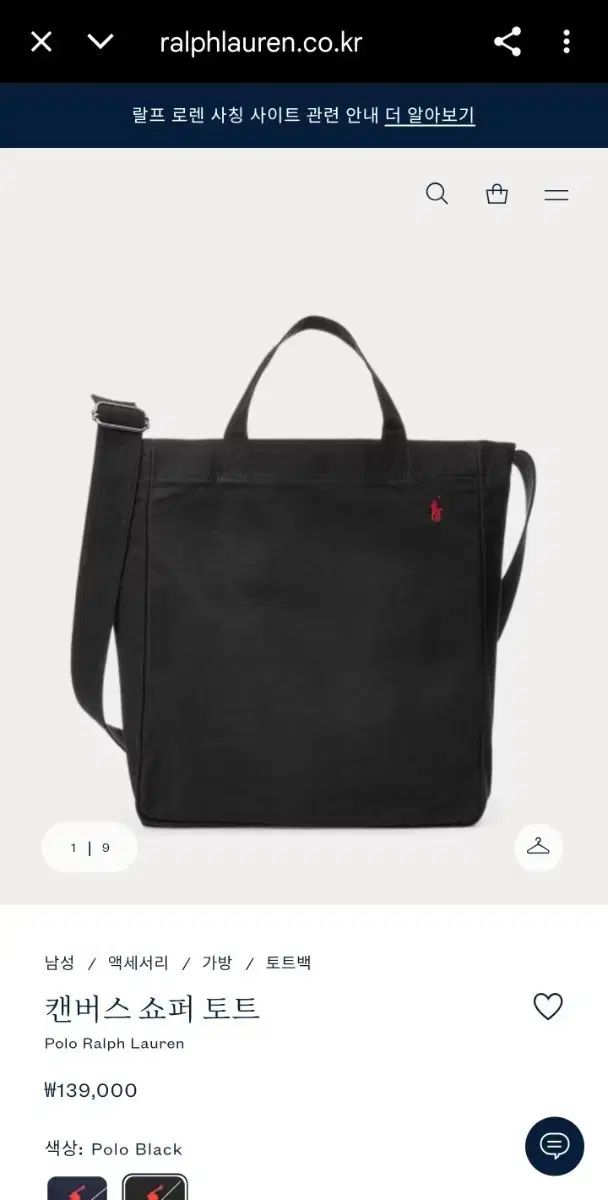Open the browser overflow menu
Image resolution: width=608 pixels, height=1200 pixels.
pos(566,42)
